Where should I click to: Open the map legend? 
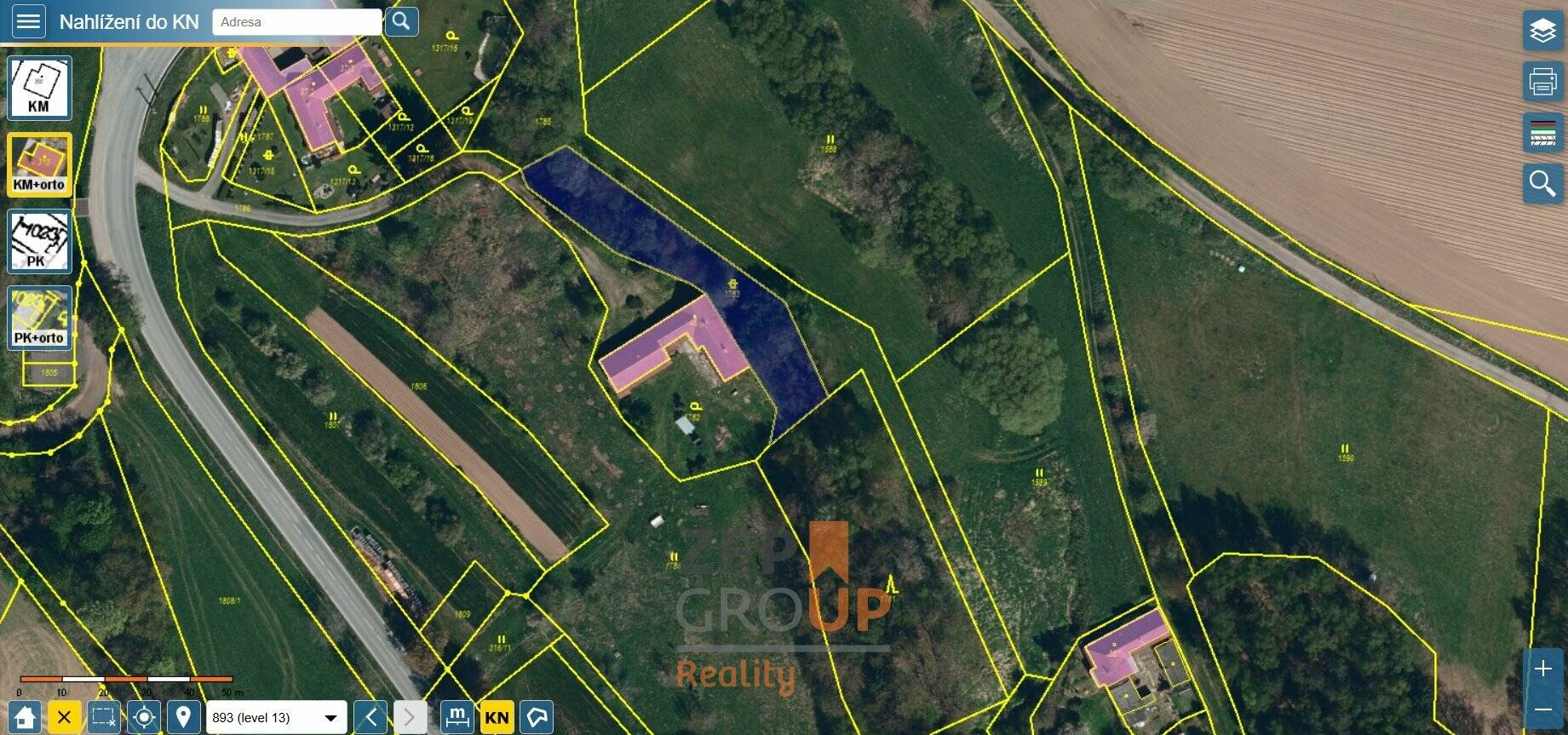tap(1542, 133)
